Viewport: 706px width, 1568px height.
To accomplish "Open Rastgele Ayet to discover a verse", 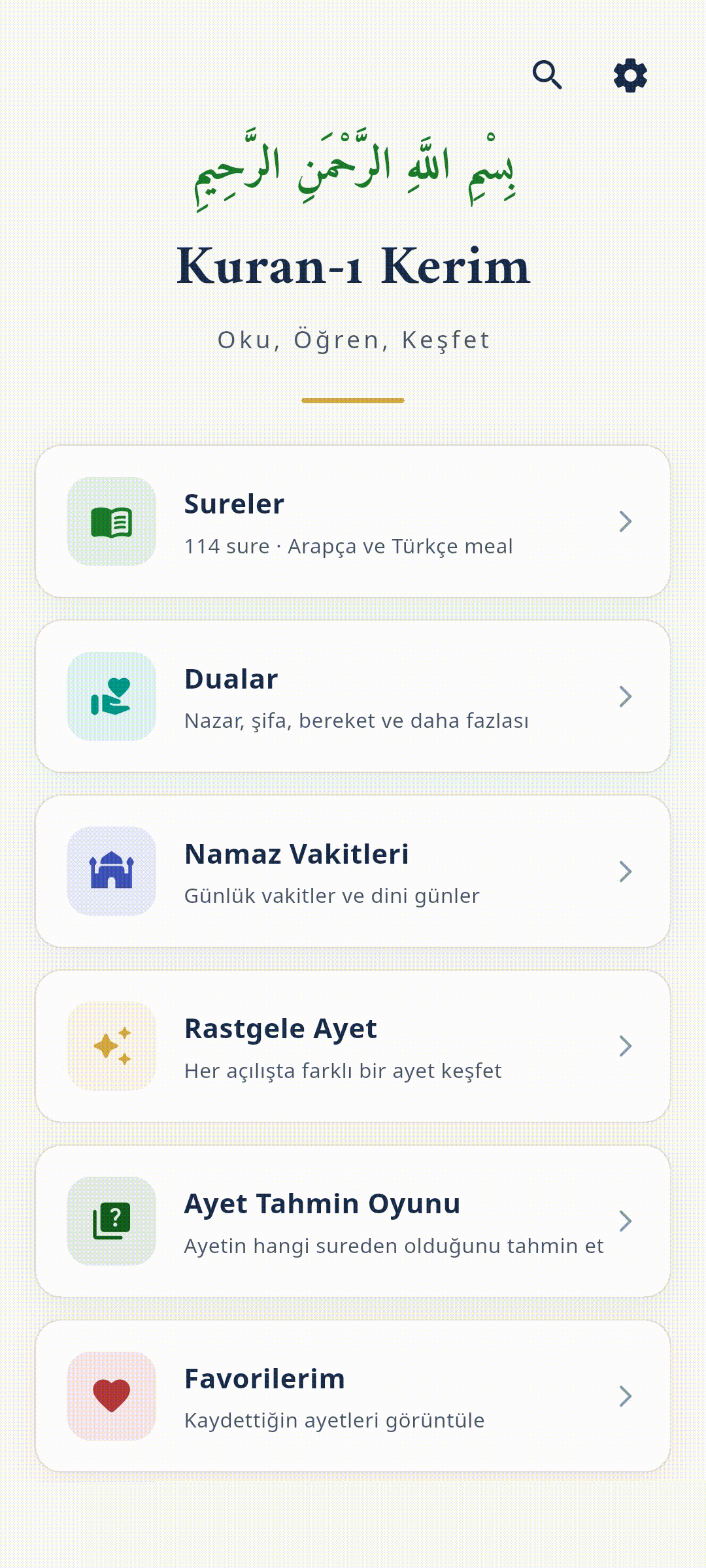I will coord(353,1045).
